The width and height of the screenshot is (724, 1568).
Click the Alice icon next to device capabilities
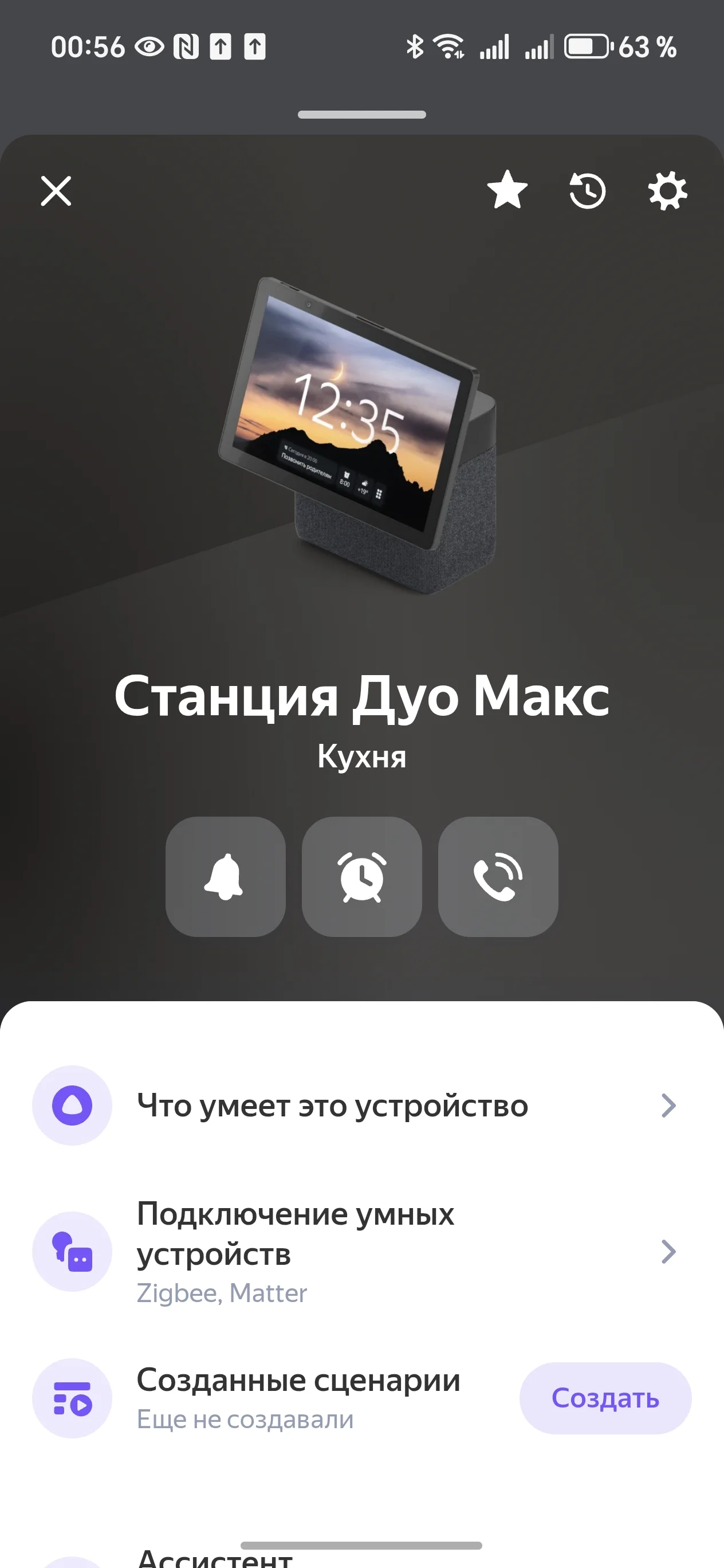click(x=72, y=1106)
